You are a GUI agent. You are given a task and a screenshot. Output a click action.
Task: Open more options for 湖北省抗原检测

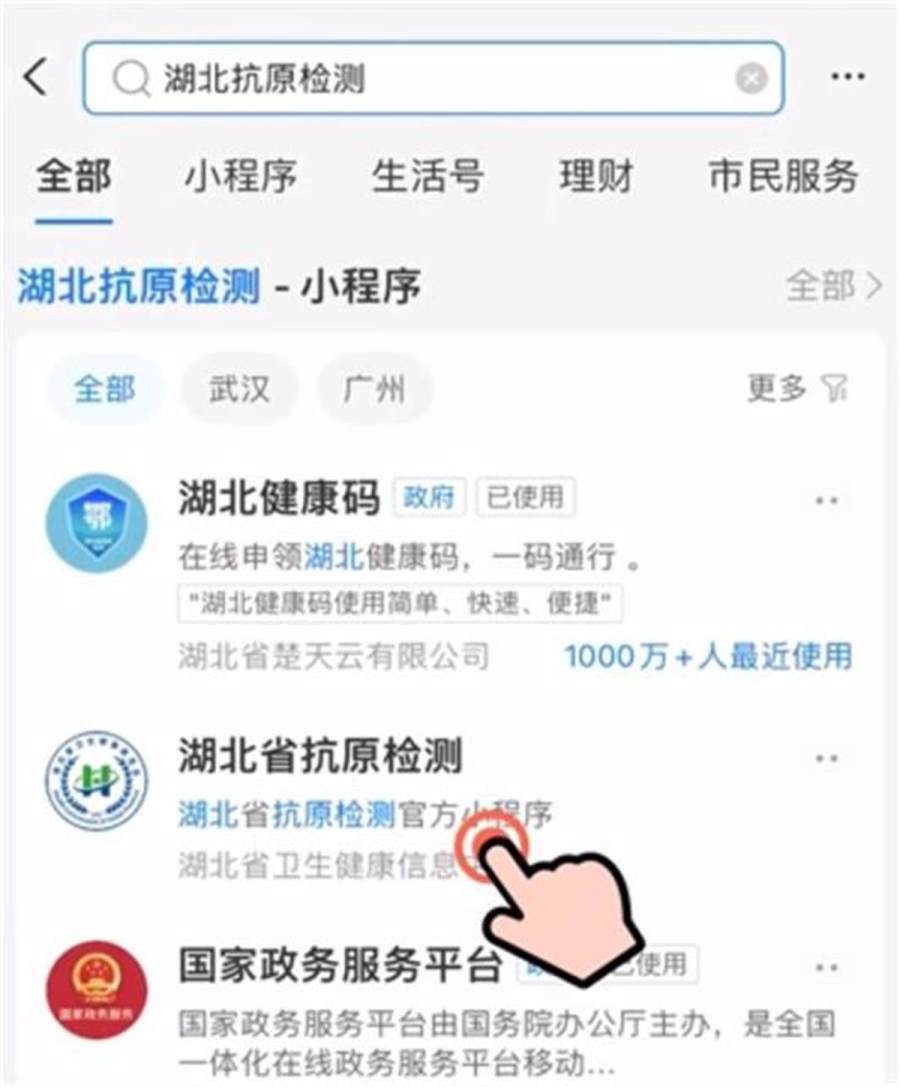coord(826,759)
